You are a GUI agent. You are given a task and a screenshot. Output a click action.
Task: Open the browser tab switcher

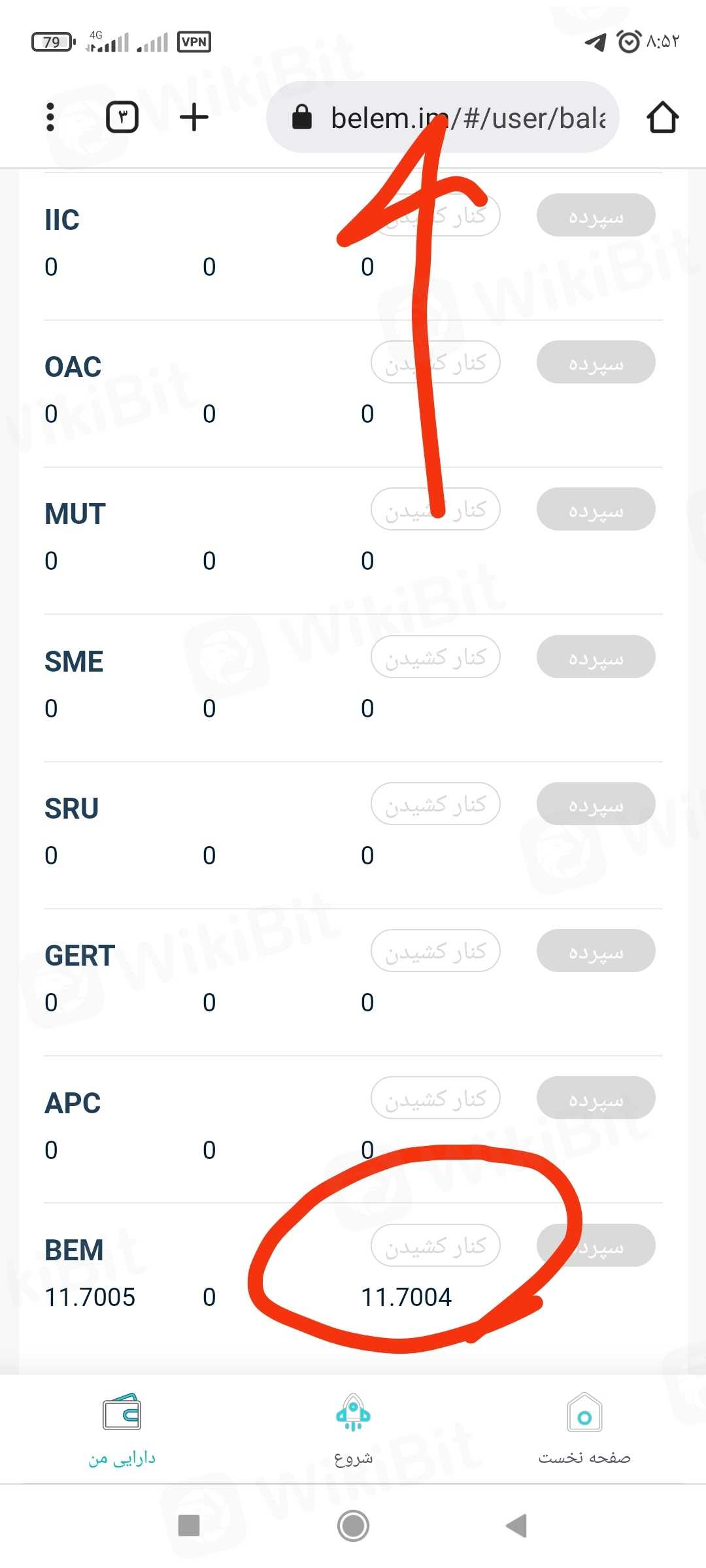[x=122, y=118]
